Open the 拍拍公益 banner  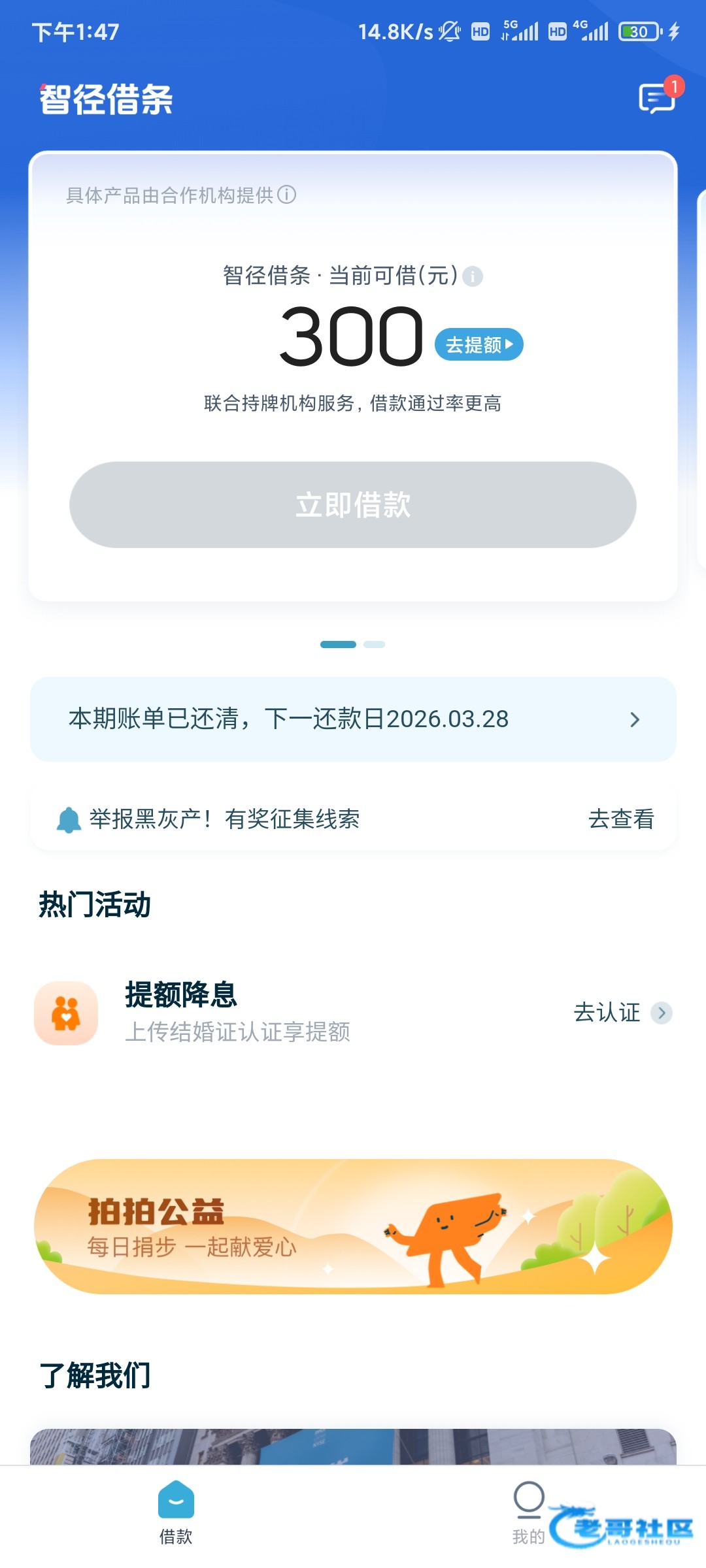tap(353, 1226)
